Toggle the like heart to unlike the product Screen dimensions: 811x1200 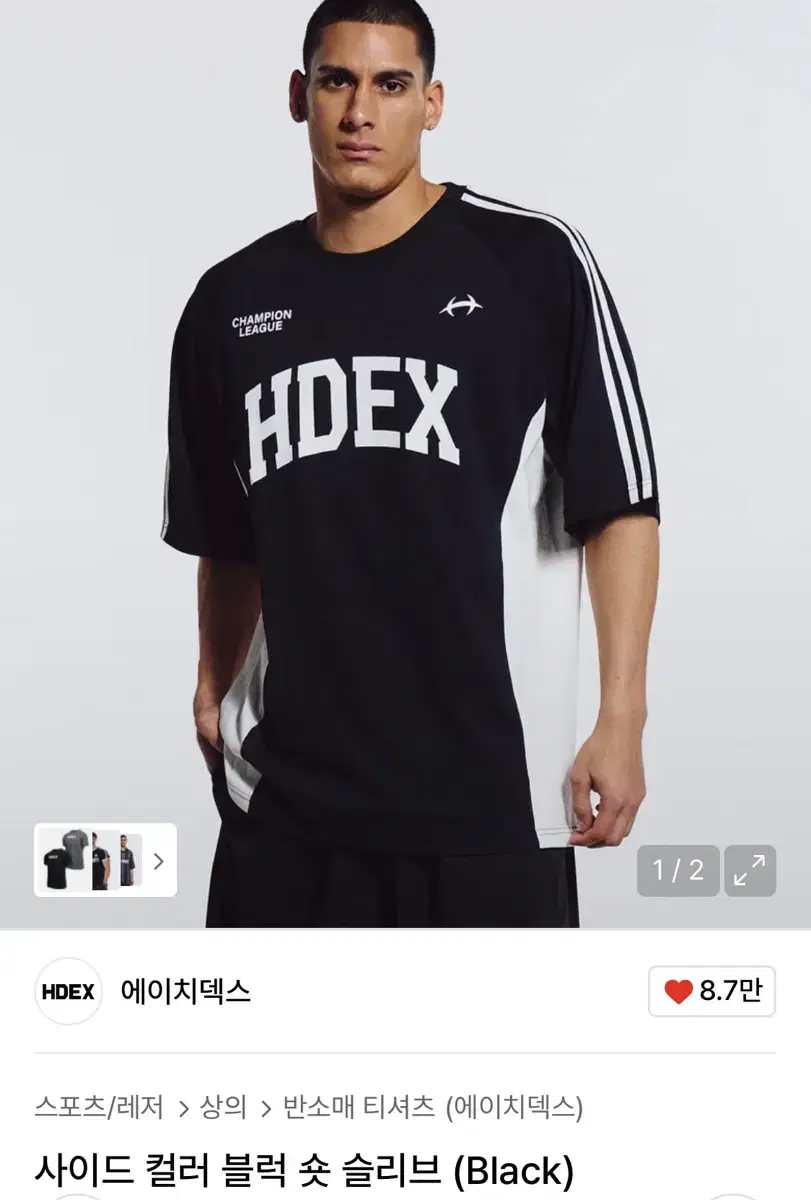pos(679,989)
